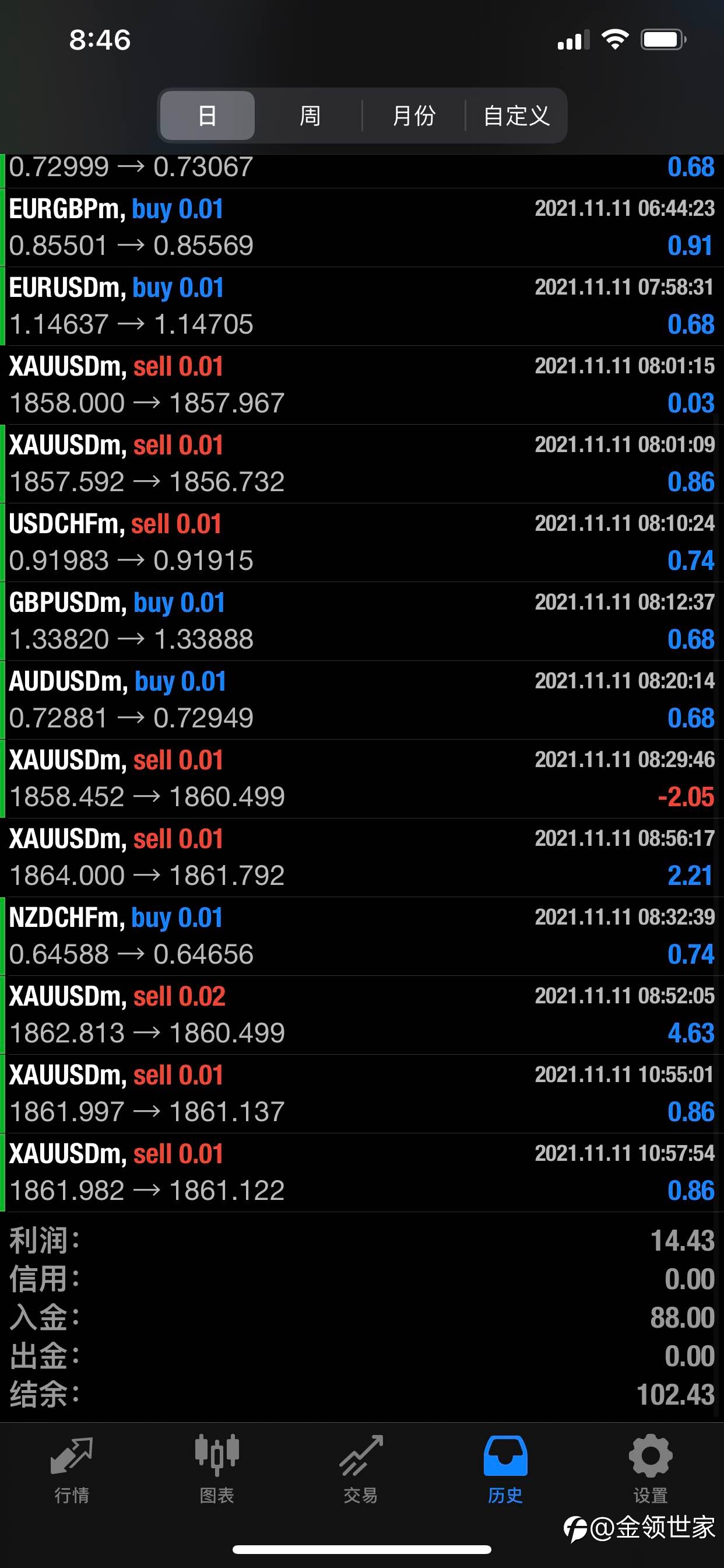Image resolution: width=724 pixels, height=1568 pixels.
Task: Expand the XAUUSDm trade at 10:57:54
Action: 362,1172
